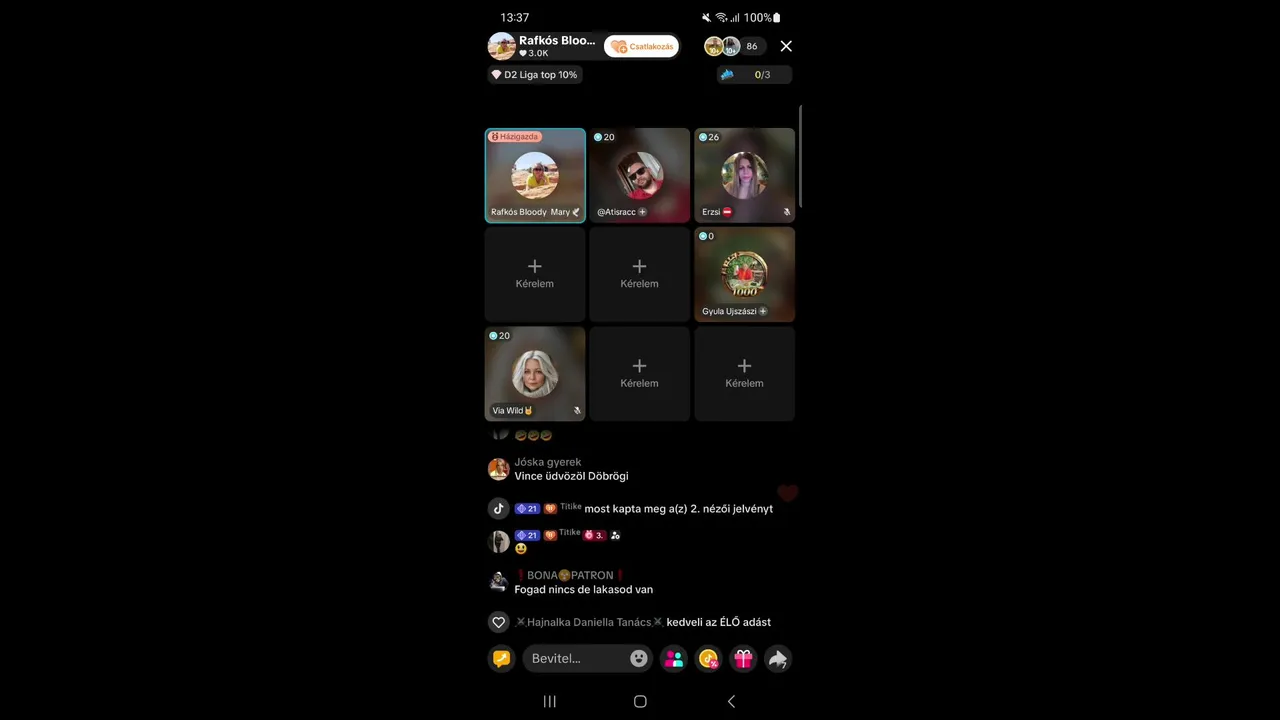Request the Kérelem seat directly right of Via Wild
The width and height of the screenshot is (1280, 720).
pyautogui.click(x=639, y=373)
